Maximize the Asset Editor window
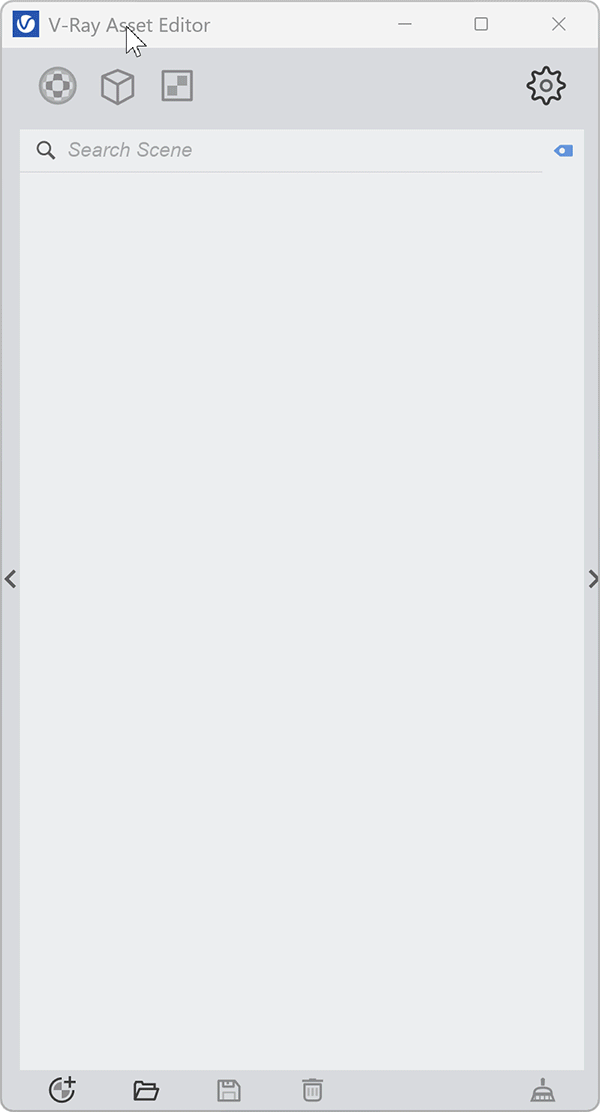This screenshot has height=1112, width=600. [x=481, y=24]
